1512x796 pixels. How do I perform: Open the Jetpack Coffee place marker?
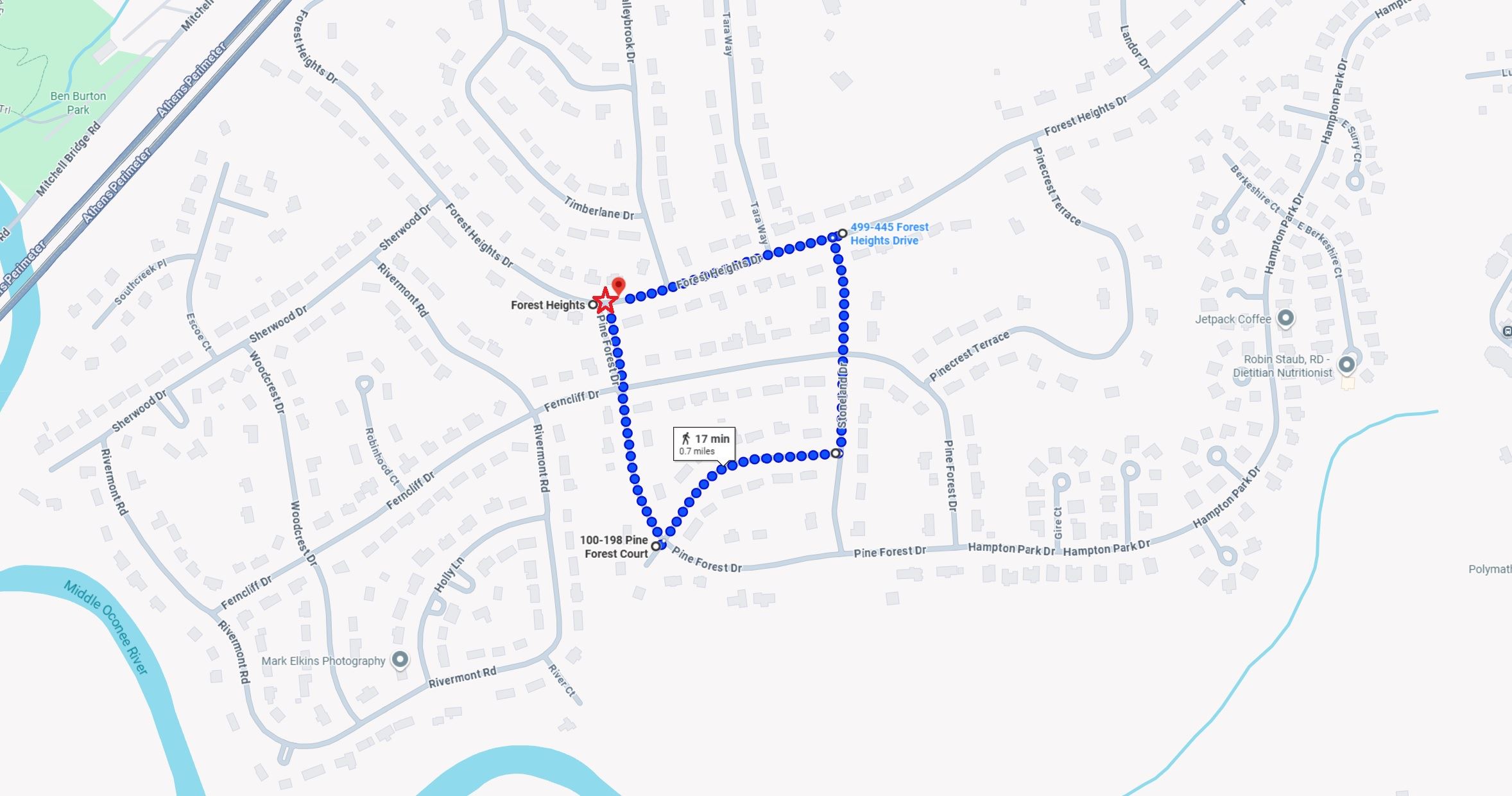pos(1285,318)
